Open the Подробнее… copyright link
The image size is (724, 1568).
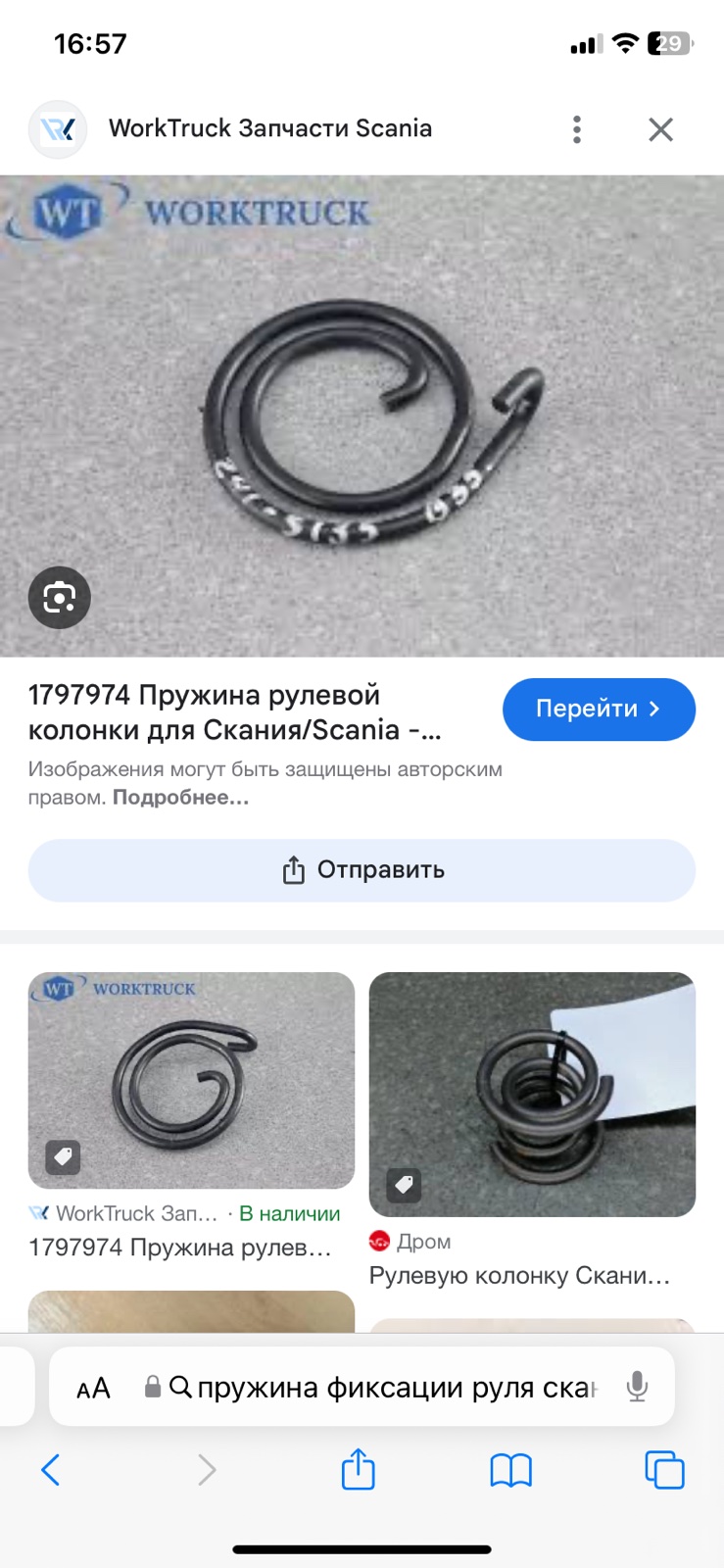[181, 797]
